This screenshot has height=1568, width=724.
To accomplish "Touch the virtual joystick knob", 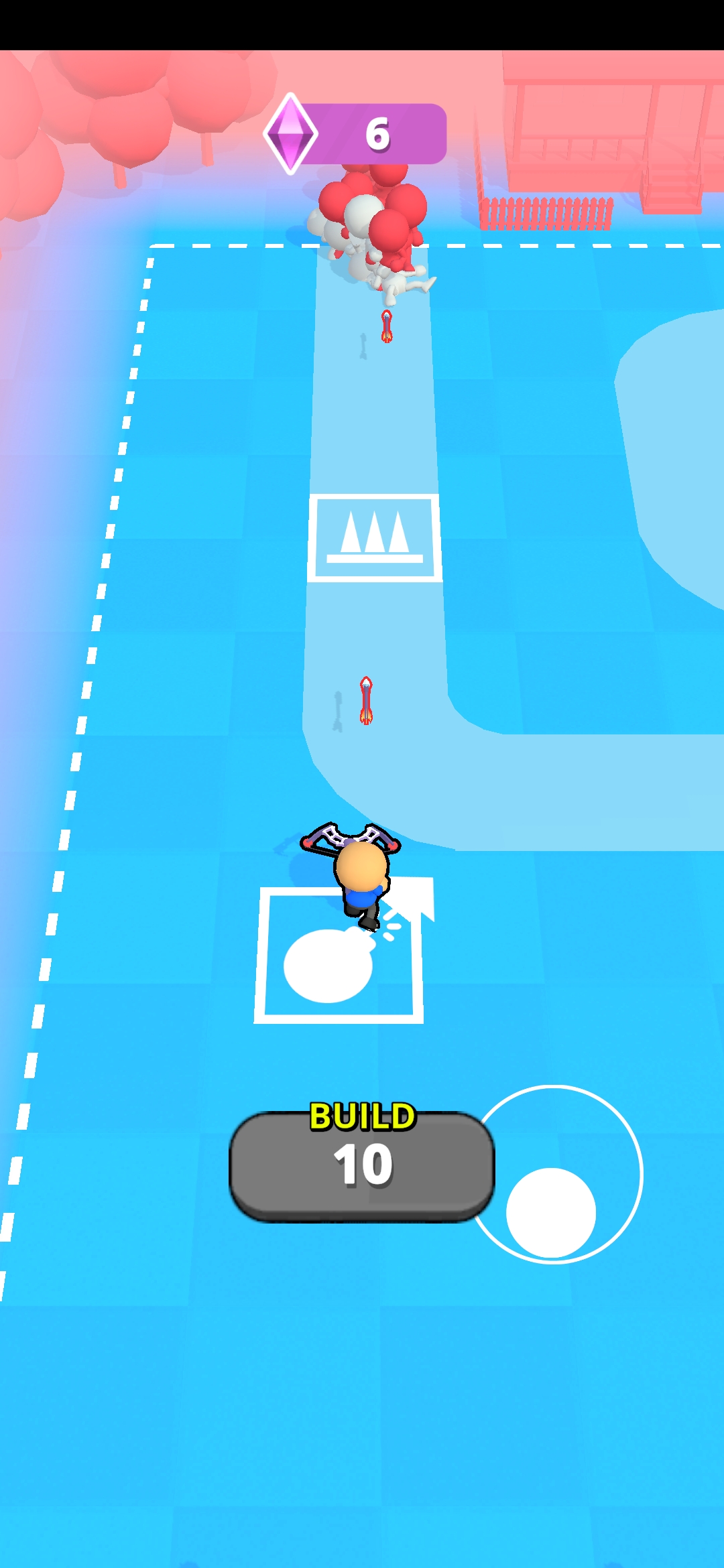I will (x=551, y=1212).
